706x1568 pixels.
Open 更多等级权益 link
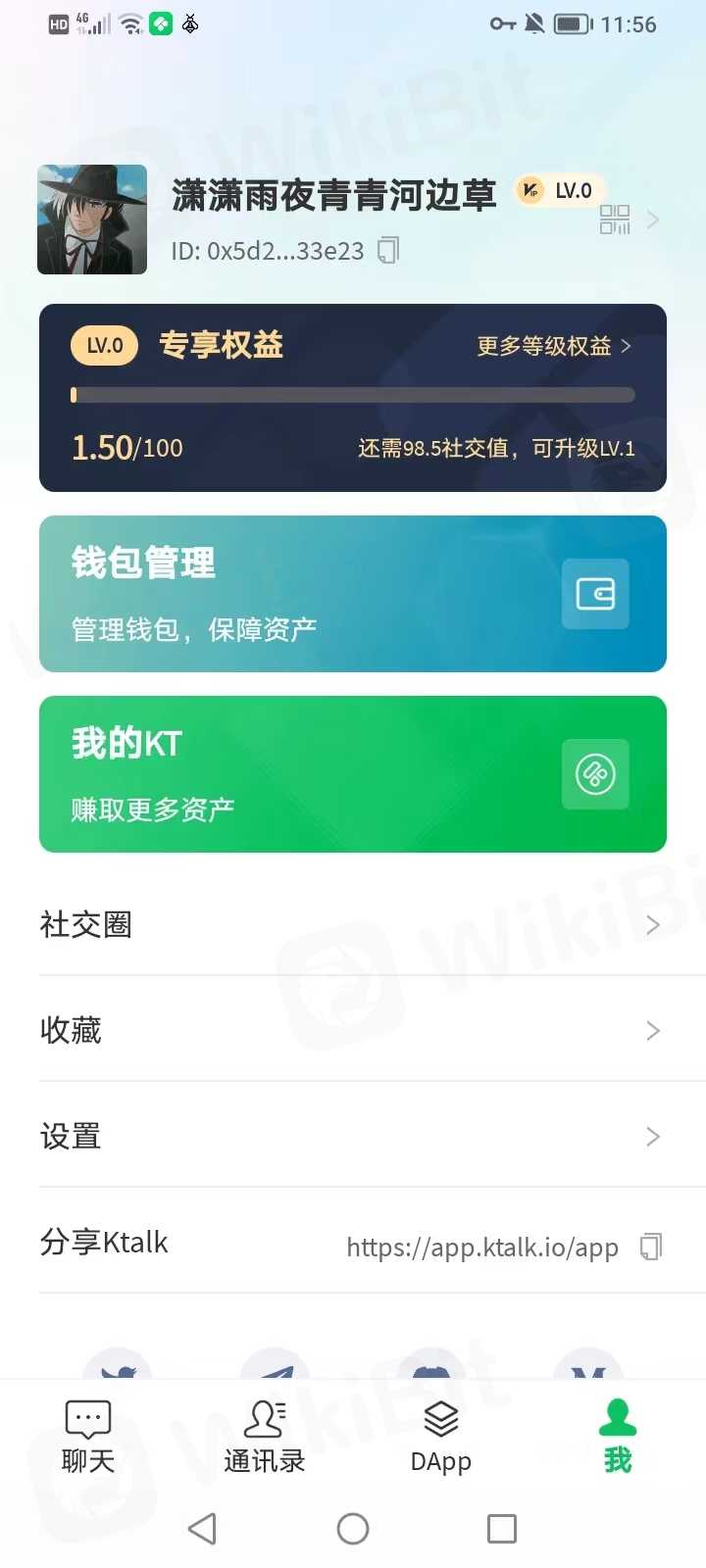click(553, 346)
